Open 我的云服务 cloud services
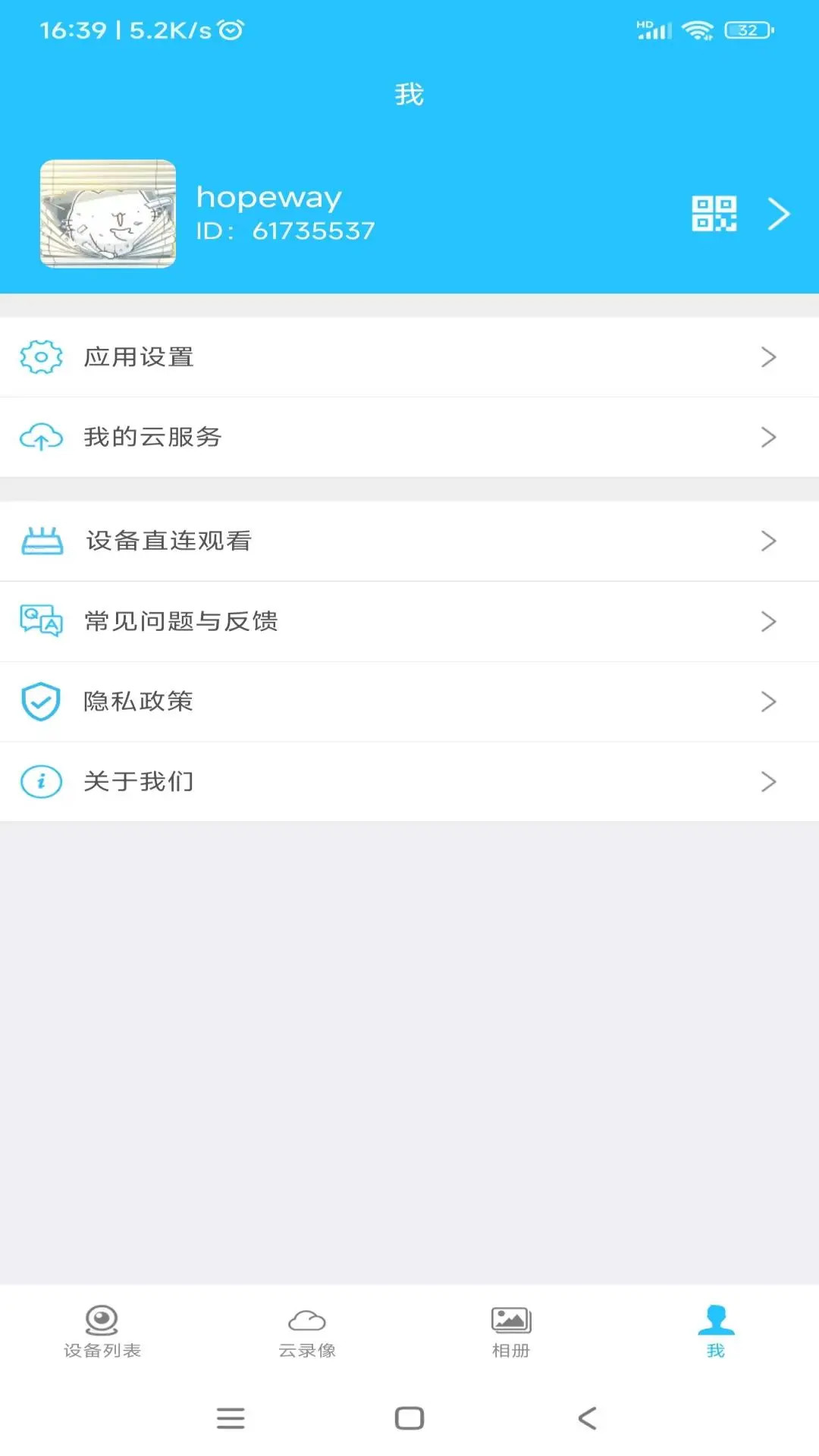Viewport: 819px width, 1456px height. [x=409, y=438]
